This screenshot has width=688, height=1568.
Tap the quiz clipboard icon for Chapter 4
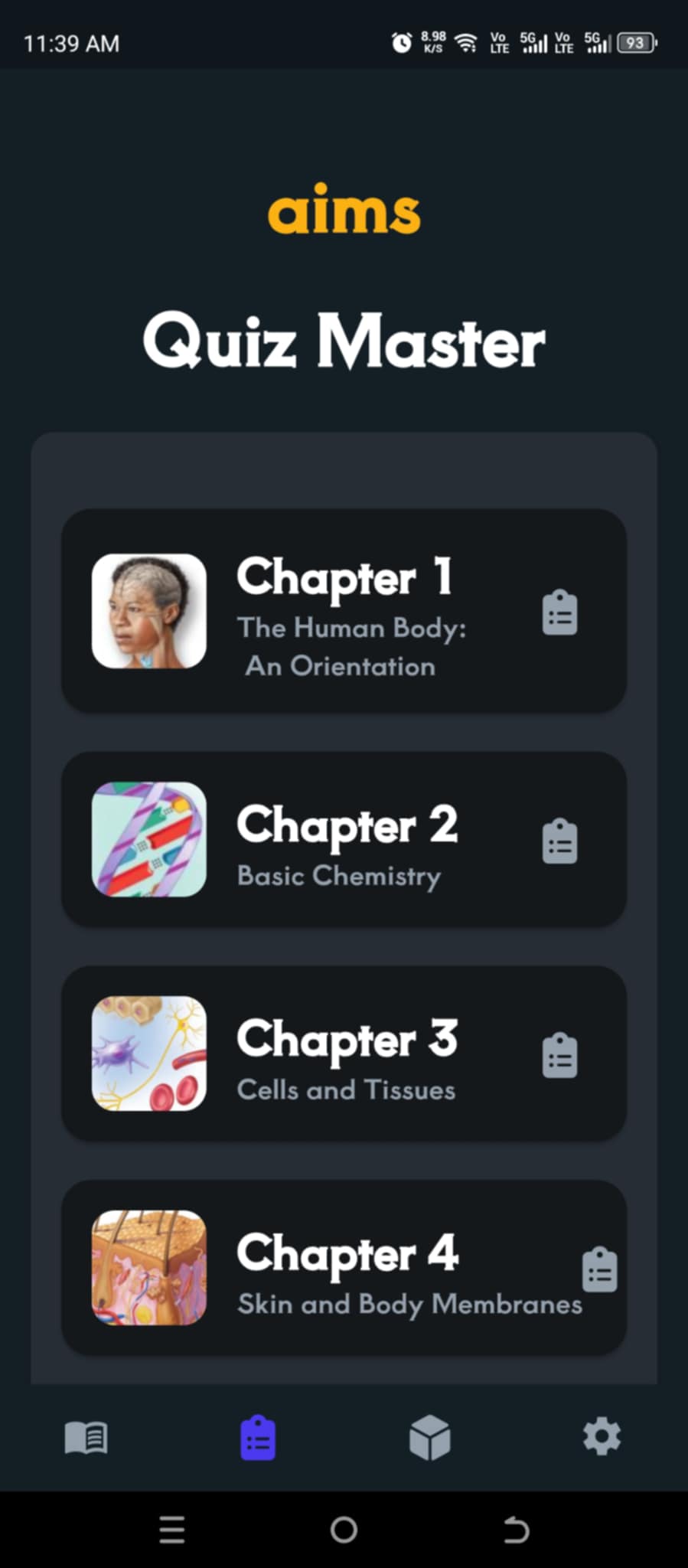click(x=599, y=1269)
